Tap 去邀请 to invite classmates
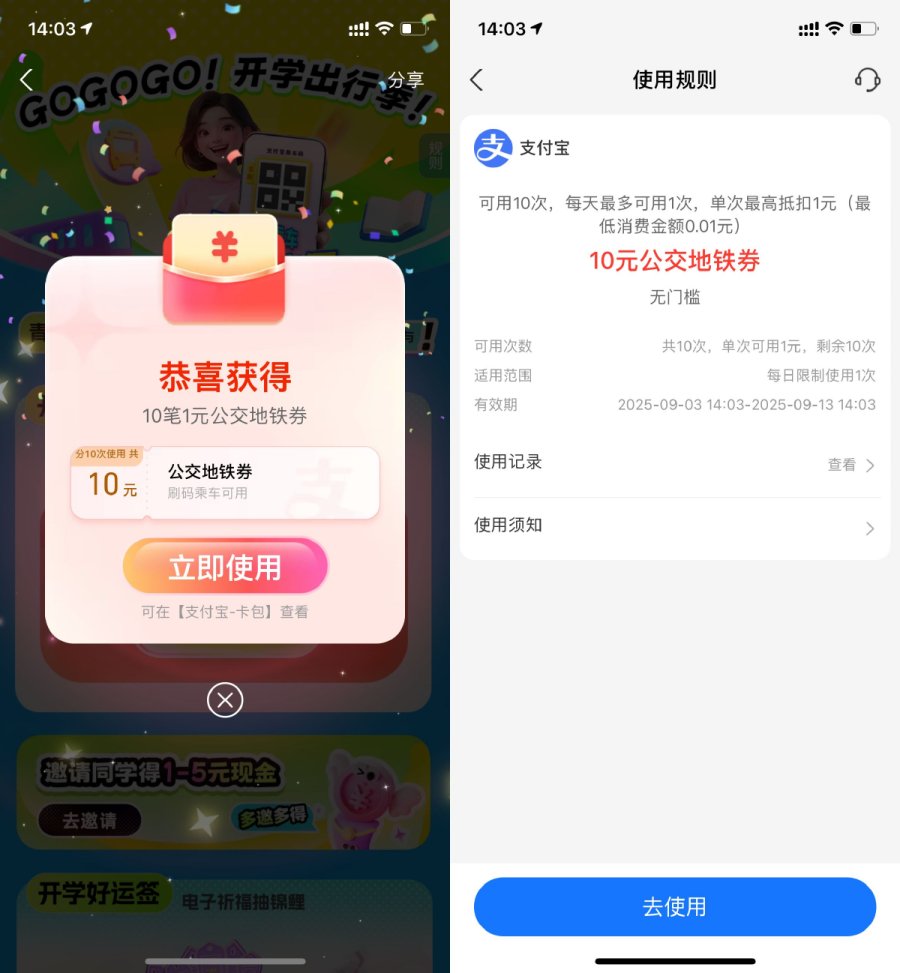 click(x=89, y=821)
